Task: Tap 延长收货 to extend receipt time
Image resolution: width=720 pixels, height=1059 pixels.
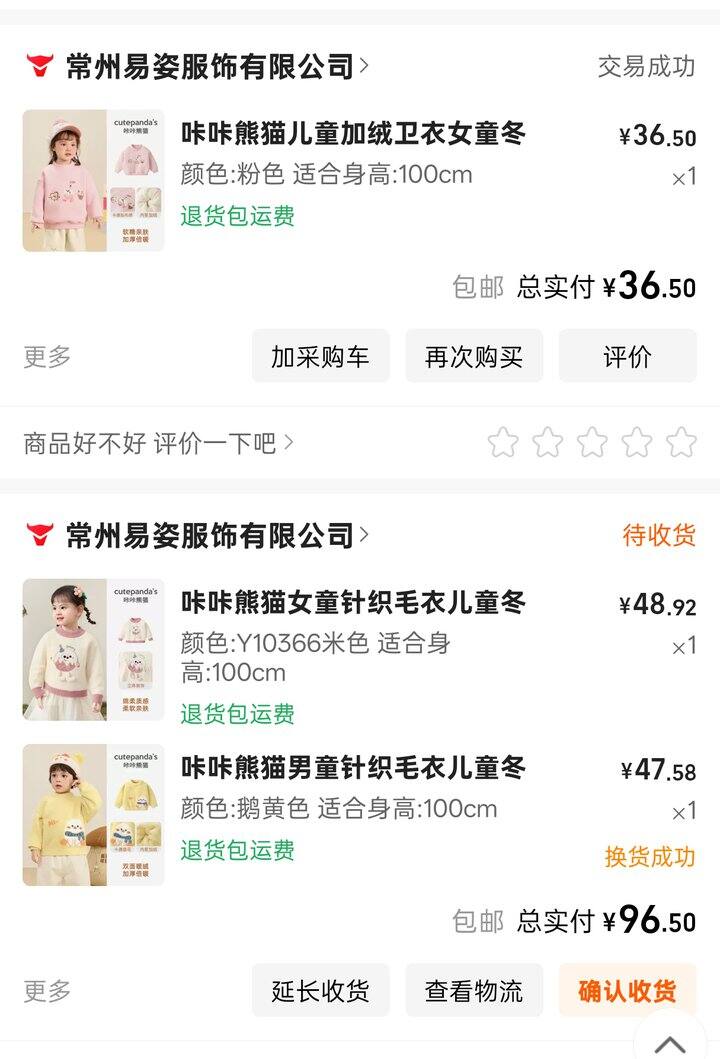Action: 320,991
